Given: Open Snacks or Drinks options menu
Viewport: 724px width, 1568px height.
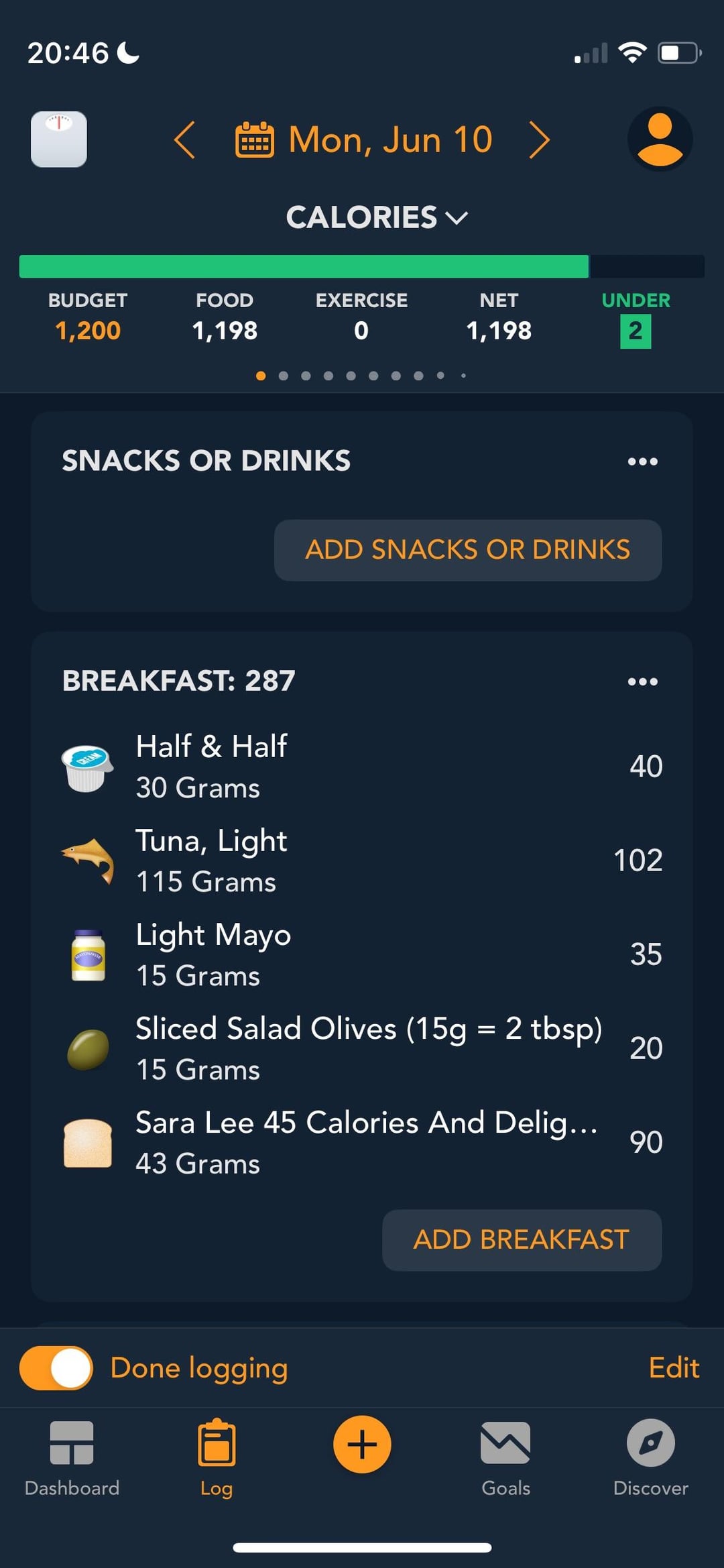Looking at the screenshot, I should pos(642,461).
